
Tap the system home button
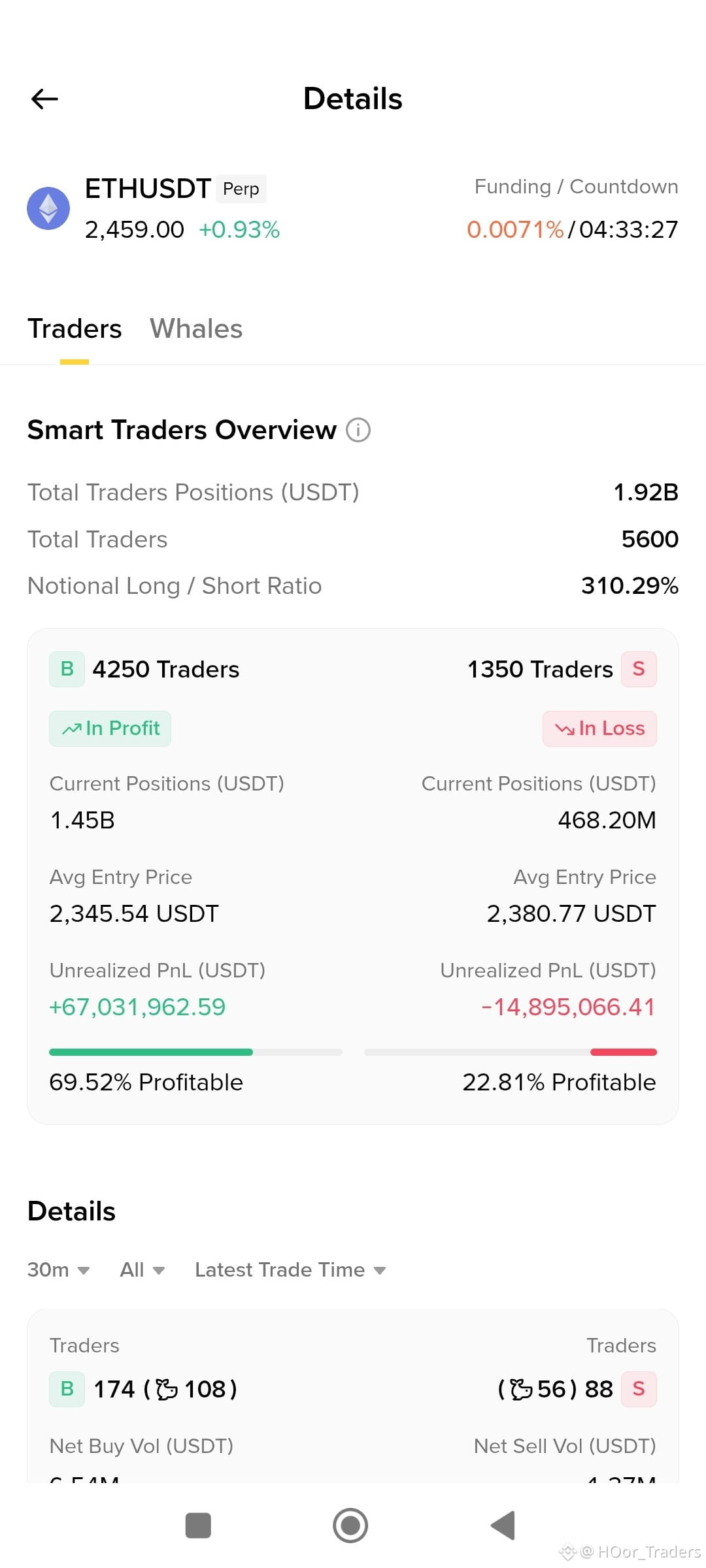click(x=350, y=1526)
